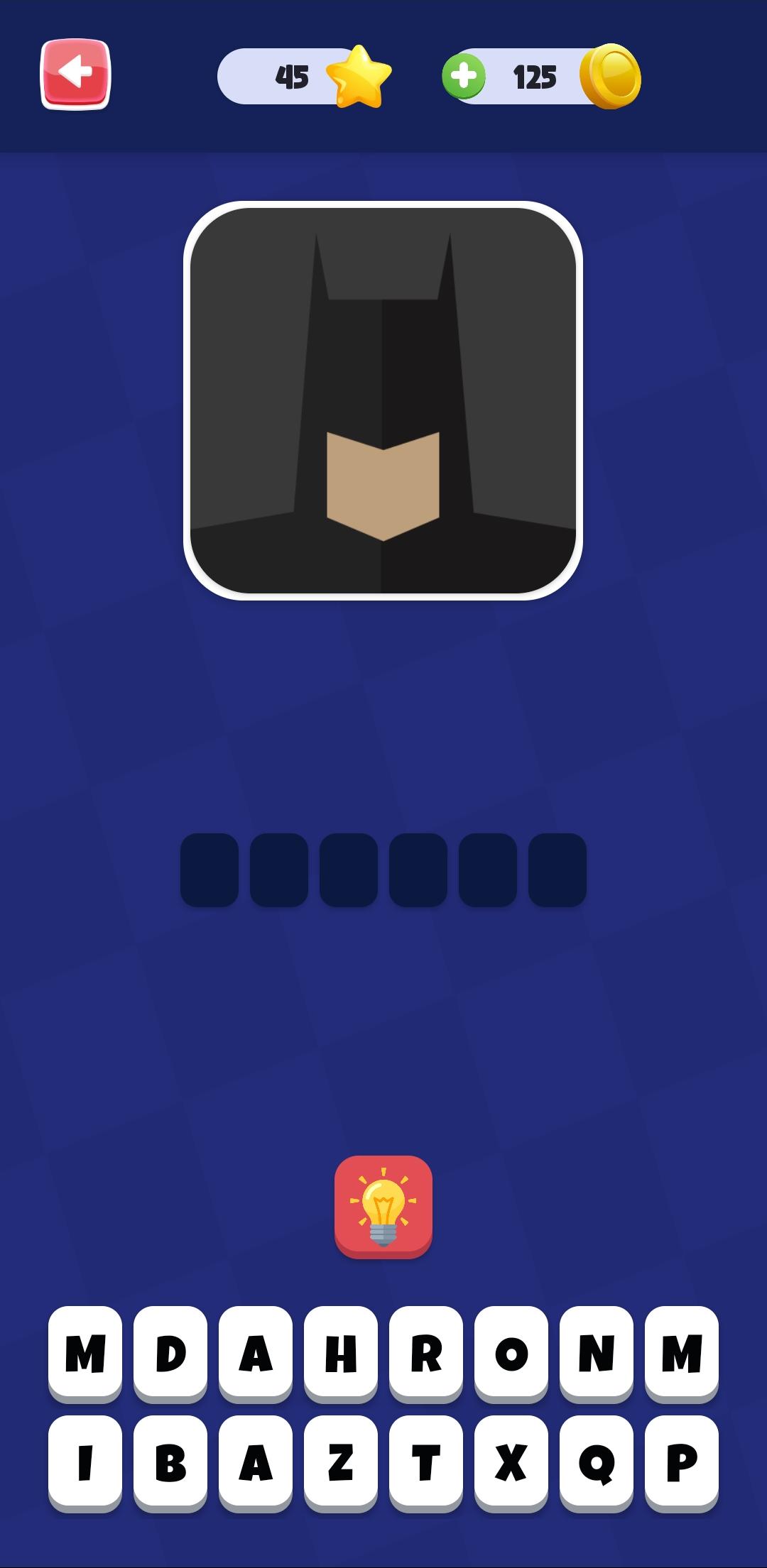Select the letter T tile
Image resolution: width=767 pixels, height=1568 pixels.
pos(426,1464)
